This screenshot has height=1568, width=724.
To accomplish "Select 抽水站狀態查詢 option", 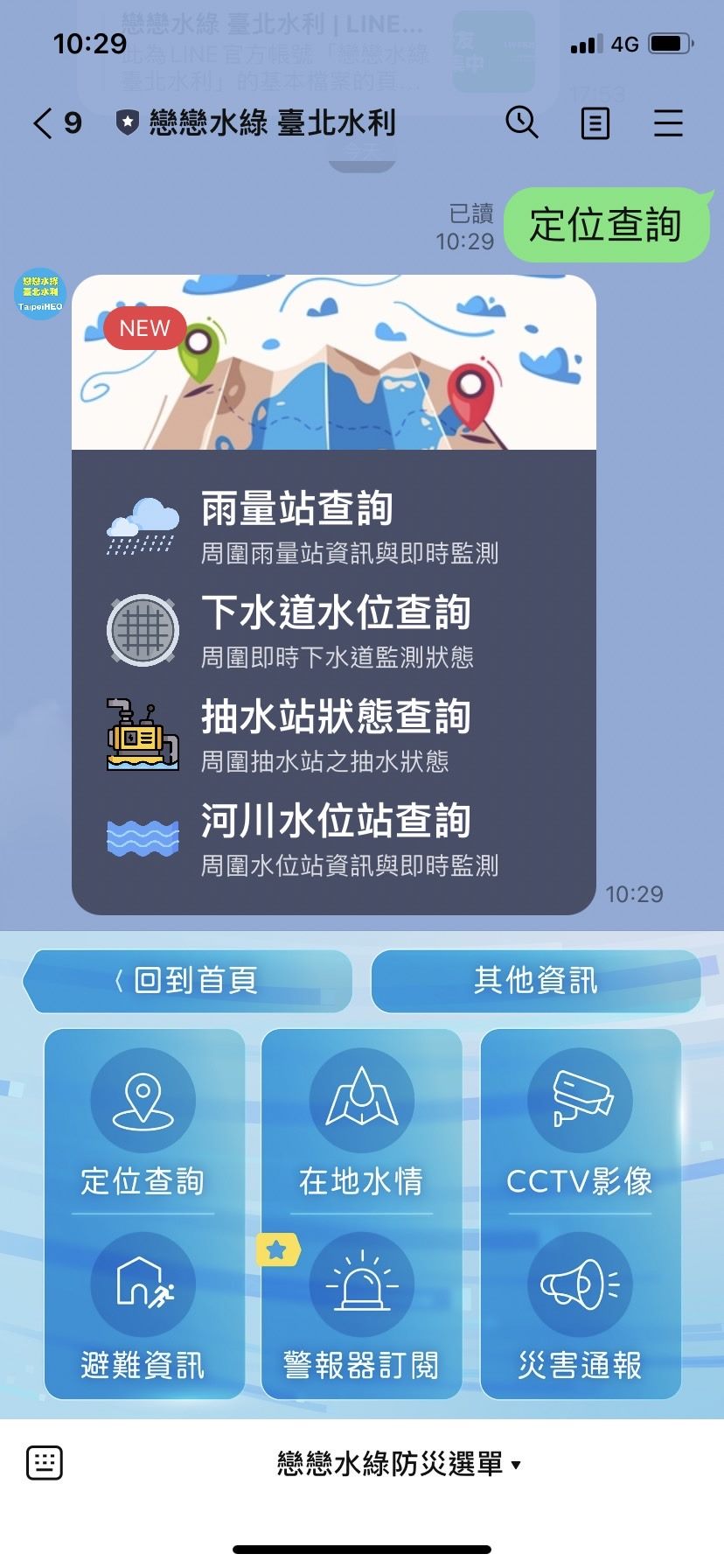I will tap(334, 733).
